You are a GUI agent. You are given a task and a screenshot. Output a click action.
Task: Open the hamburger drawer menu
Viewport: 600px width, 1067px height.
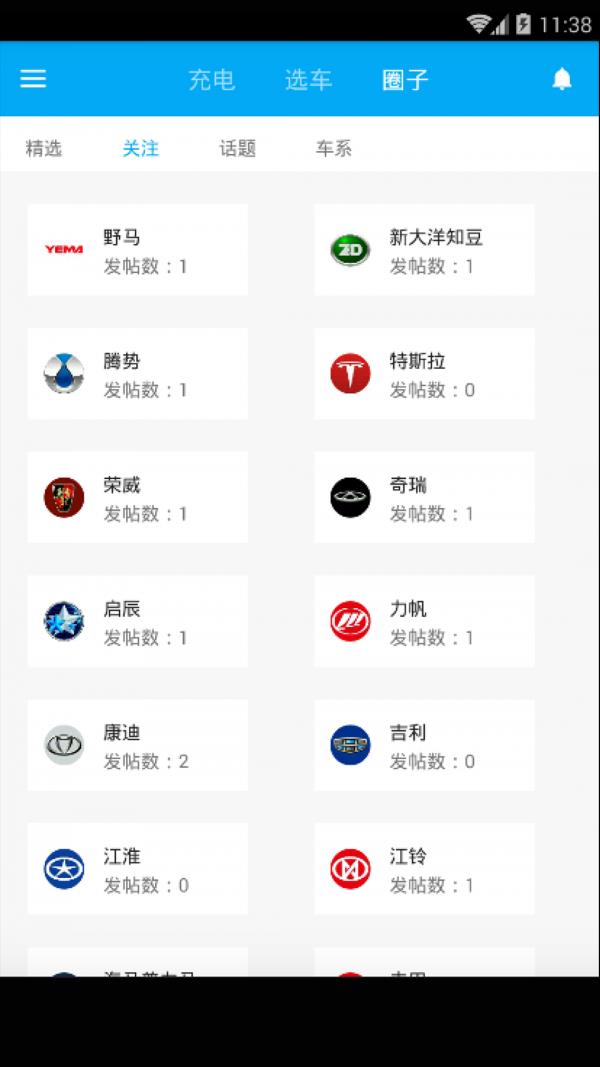tap(33, 79)
